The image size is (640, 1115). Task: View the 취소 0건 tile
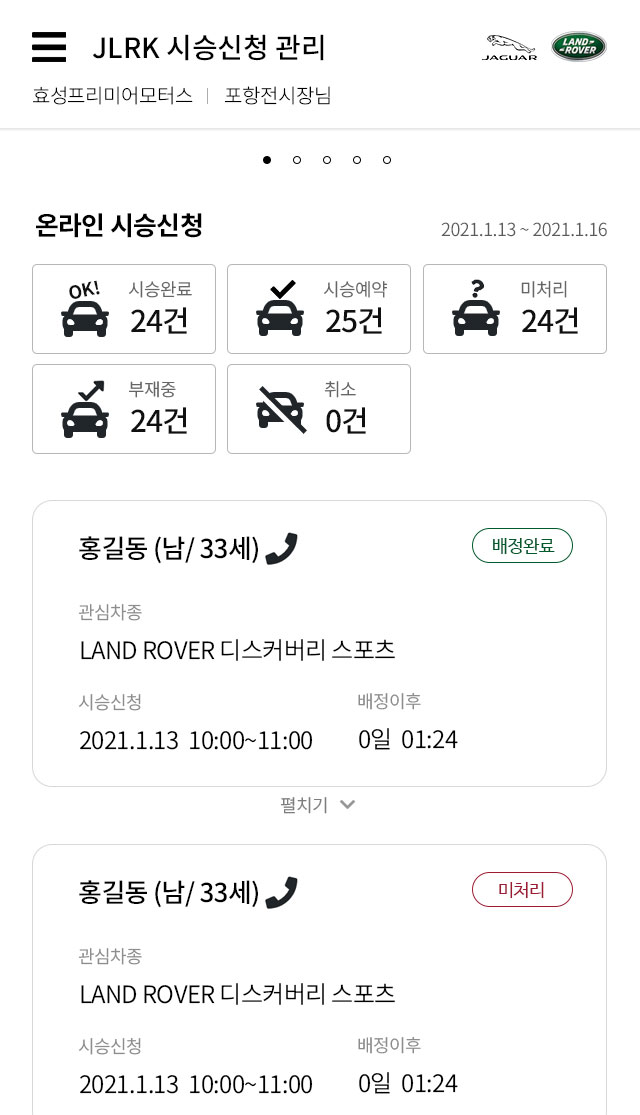pos(319,409)
